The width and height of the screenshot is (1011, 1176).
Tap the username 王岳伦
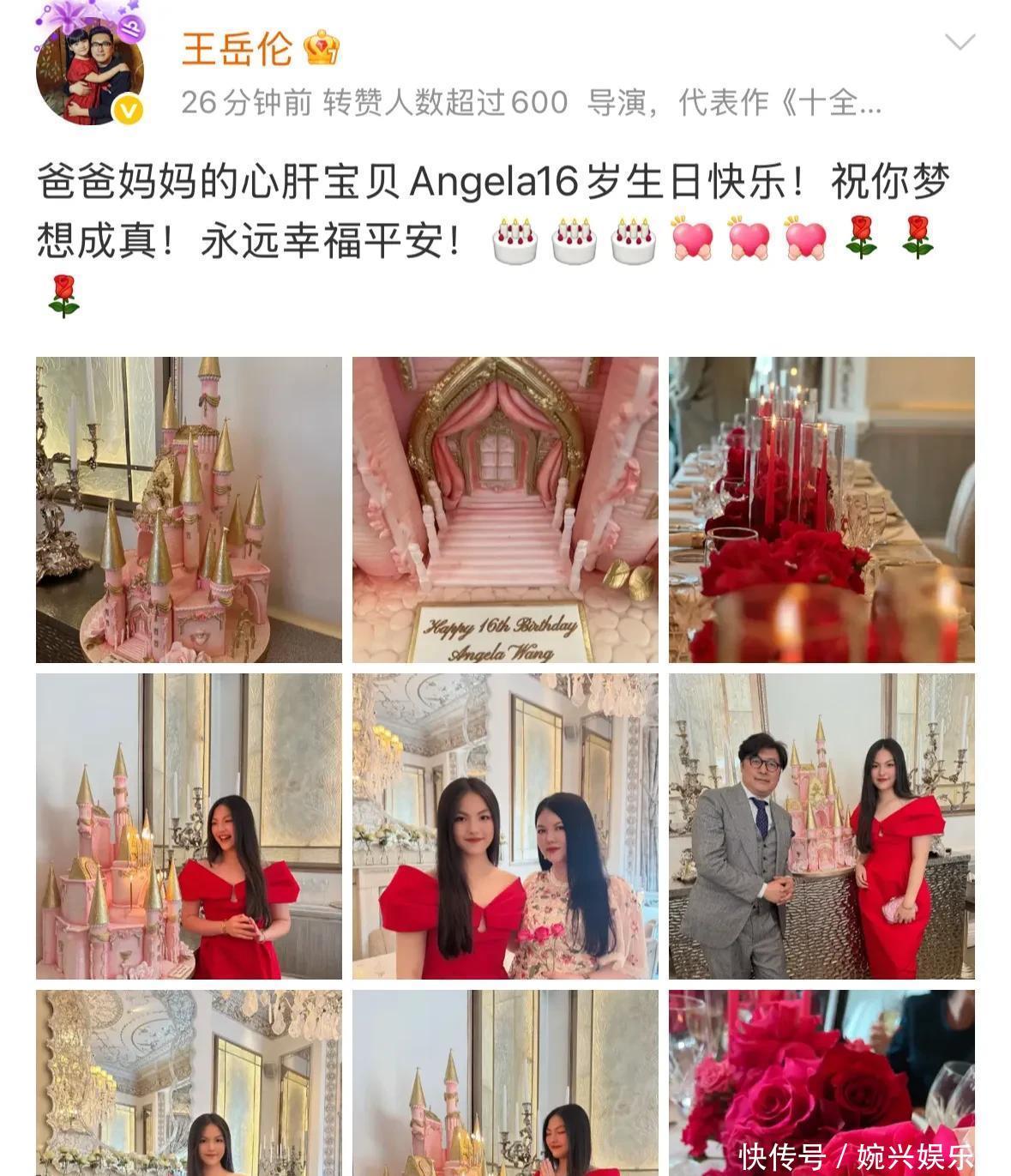(x=237, y=48)
